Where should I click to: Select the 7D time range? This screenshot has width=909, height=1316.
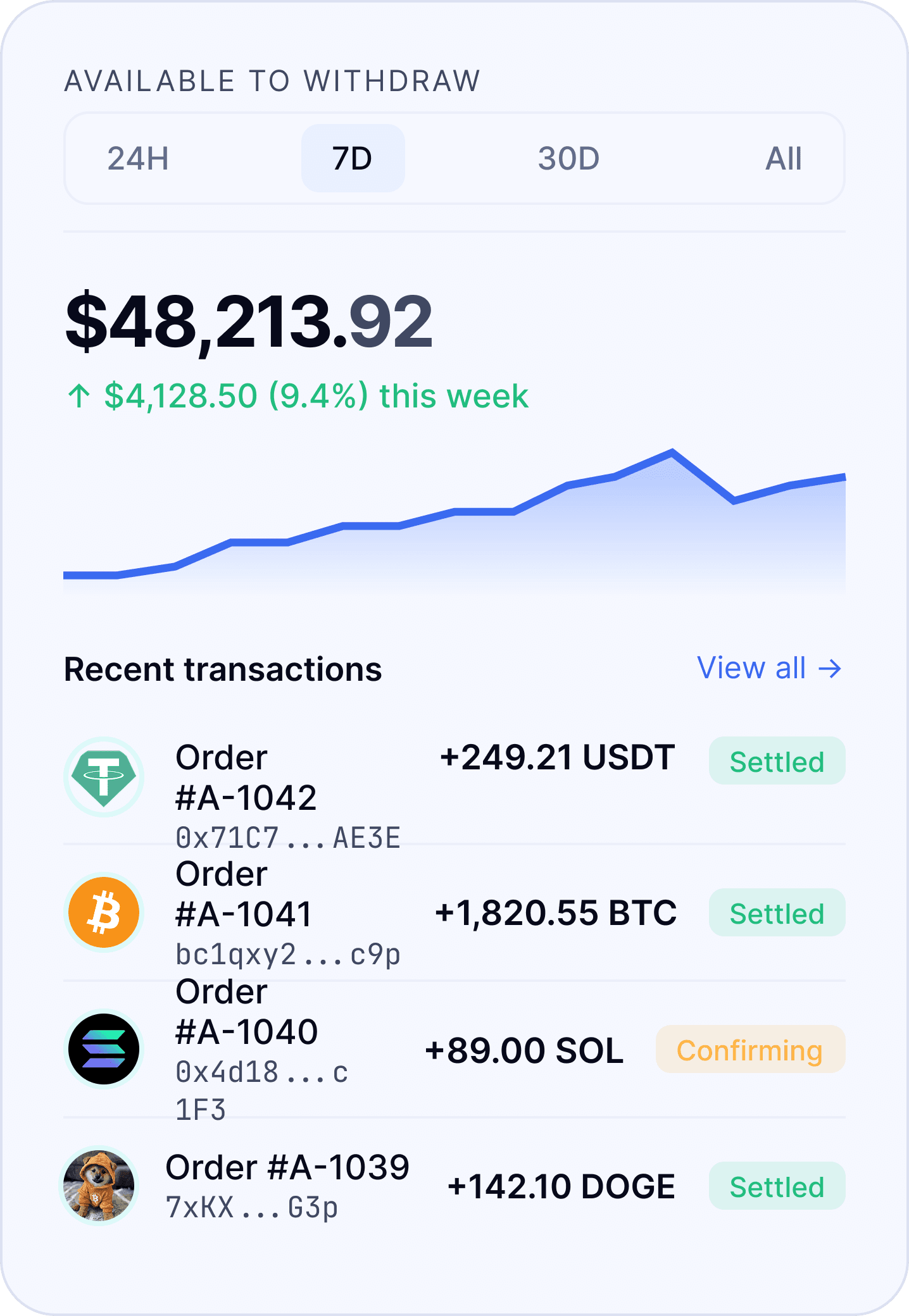(x=353, y=158)
